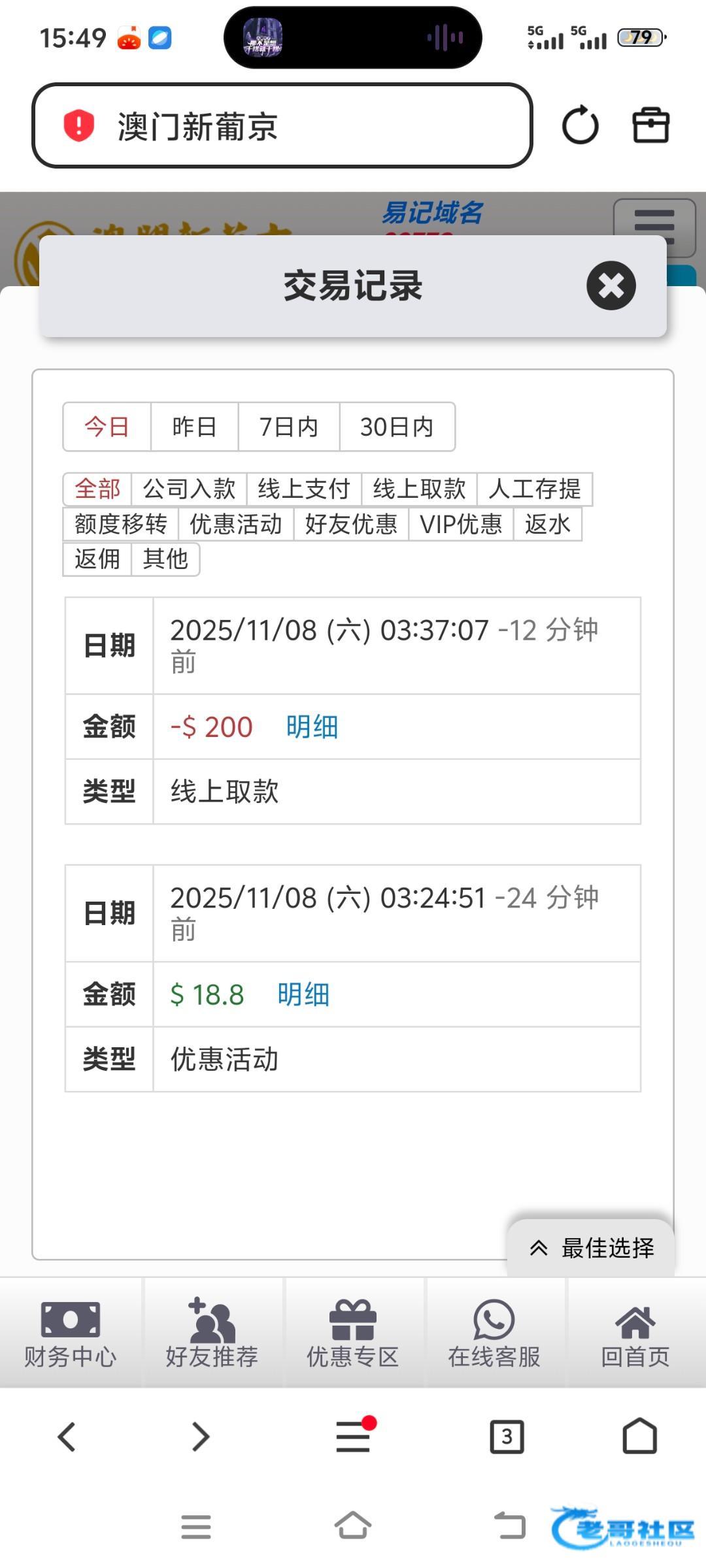Filter records by VIP优惠
Image resolution: width=706 pixels, height=1568 pixels.
[x=461, y=524]
